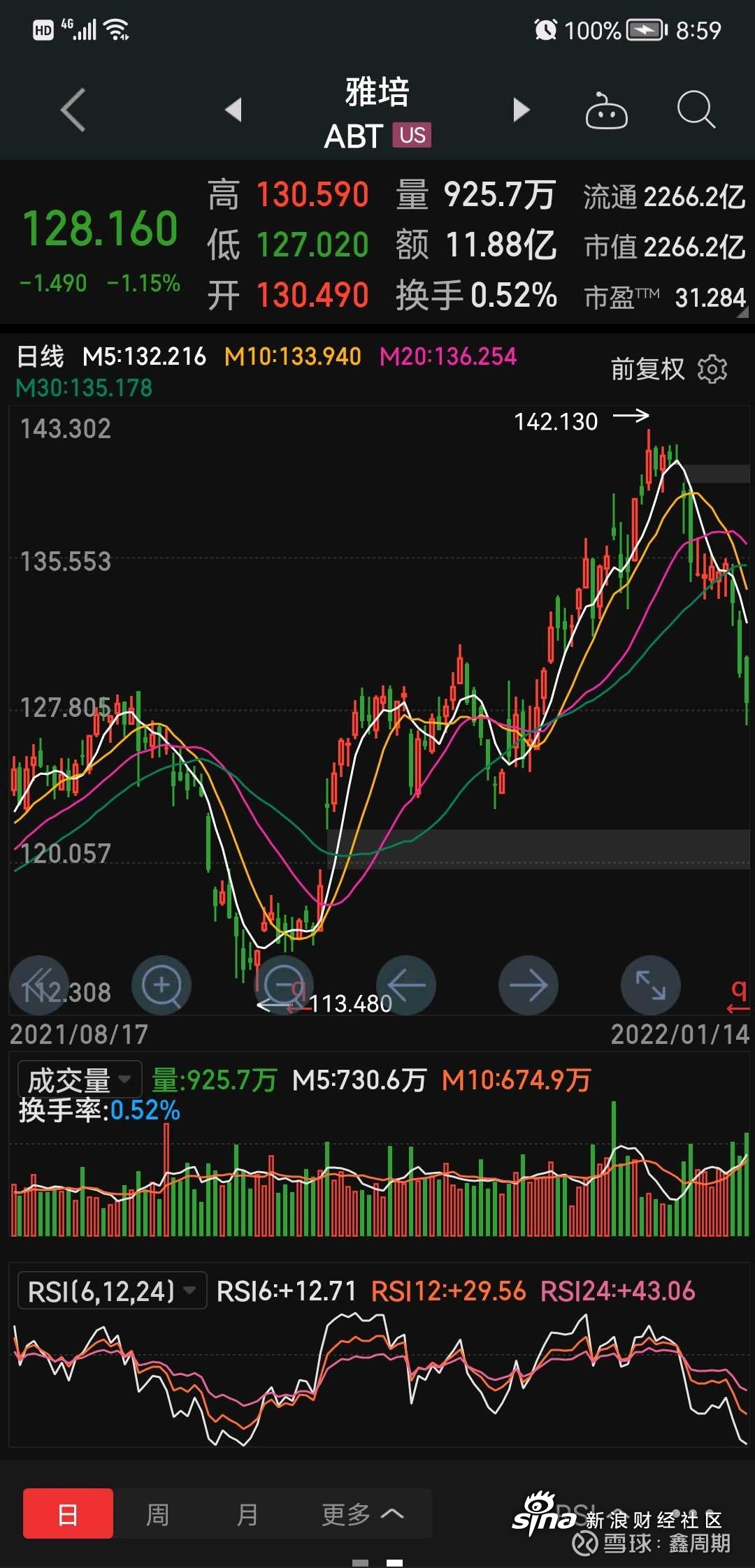This screenshot has width=755, height=1568.
Task: Open the 前复权 adjustment option
Action: point(647,369)
